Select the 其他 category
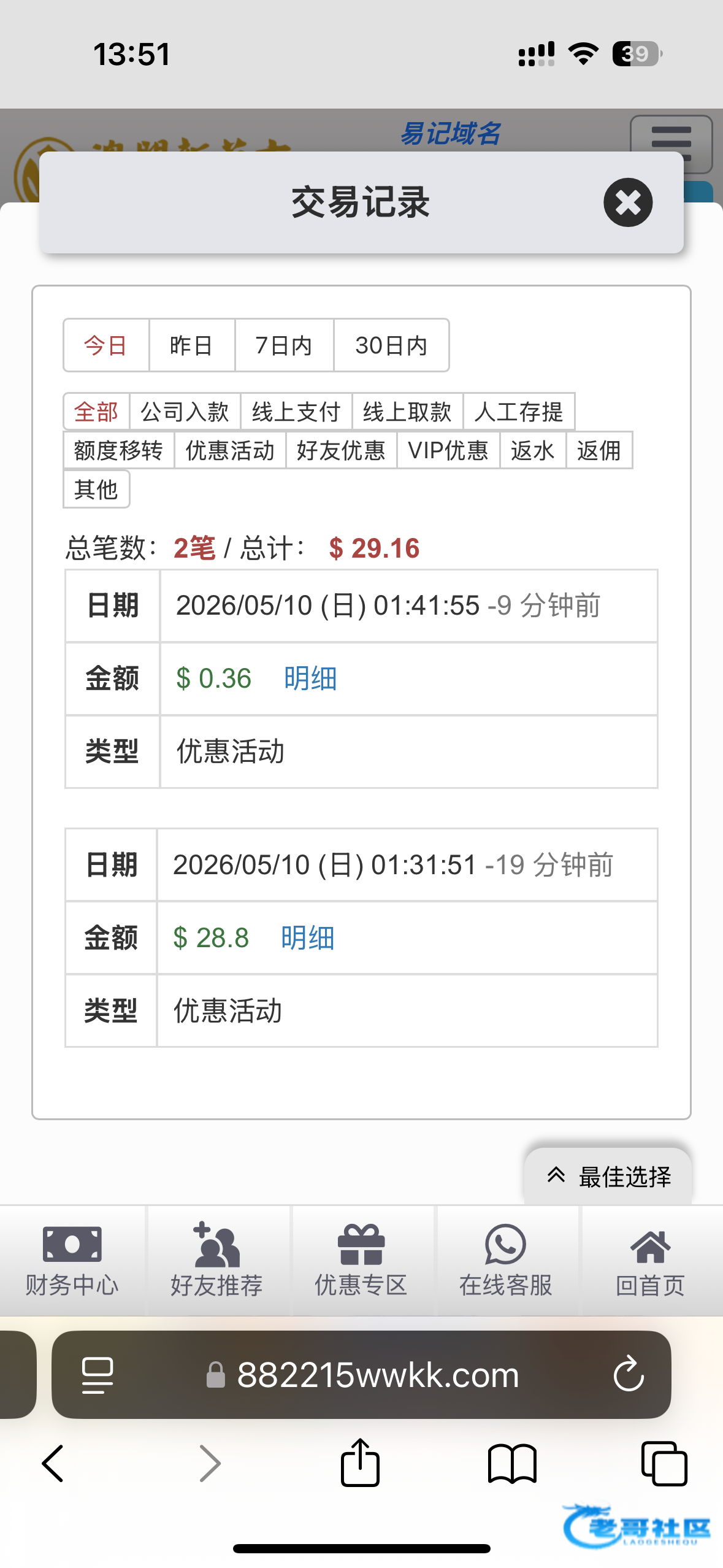This screenshot has height=1568, width=723. click(x=96, y=489)
